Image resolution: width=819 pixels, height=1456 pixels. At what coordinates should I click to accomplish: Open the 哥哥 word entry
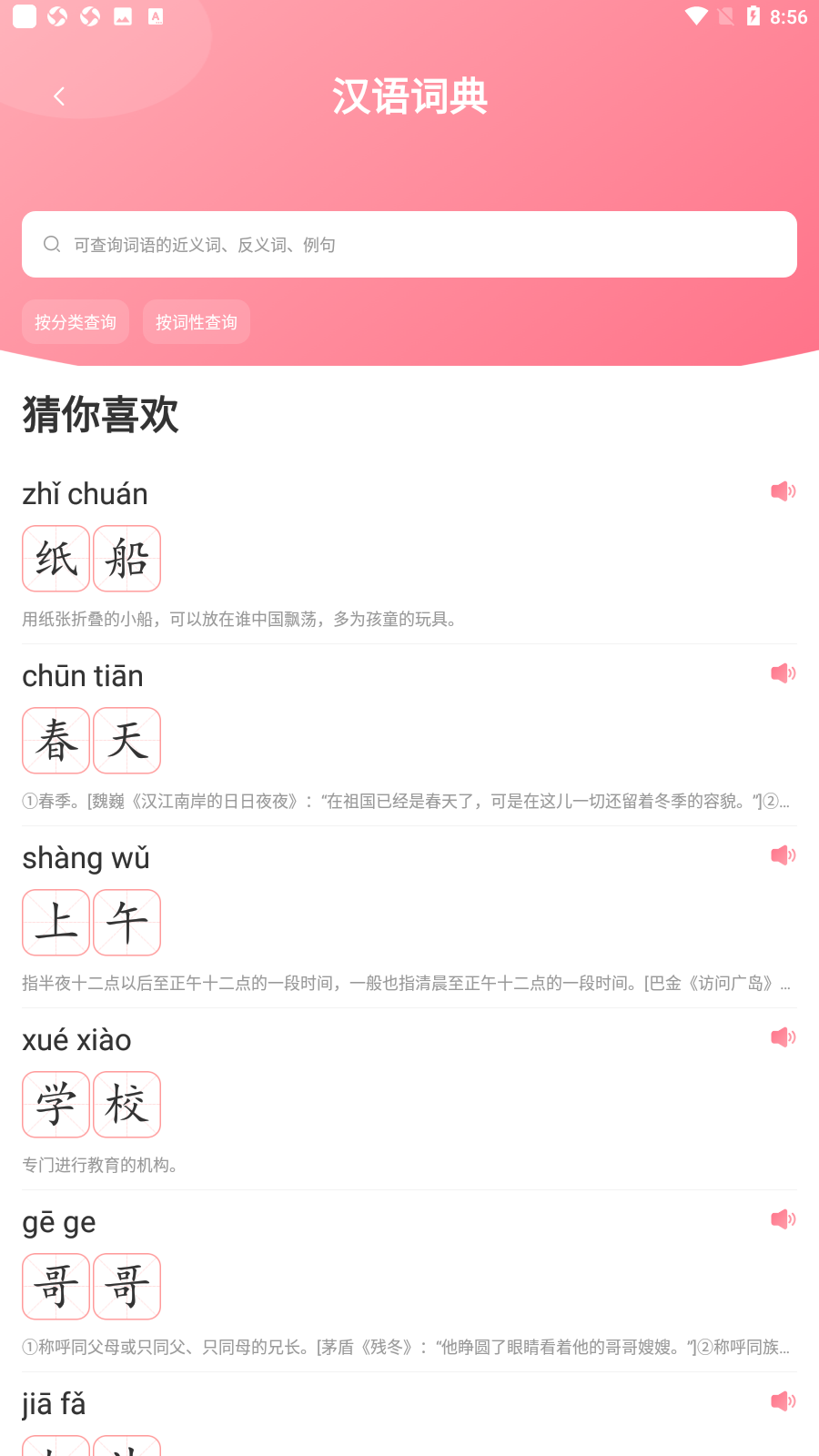[x=409, y=1281]
